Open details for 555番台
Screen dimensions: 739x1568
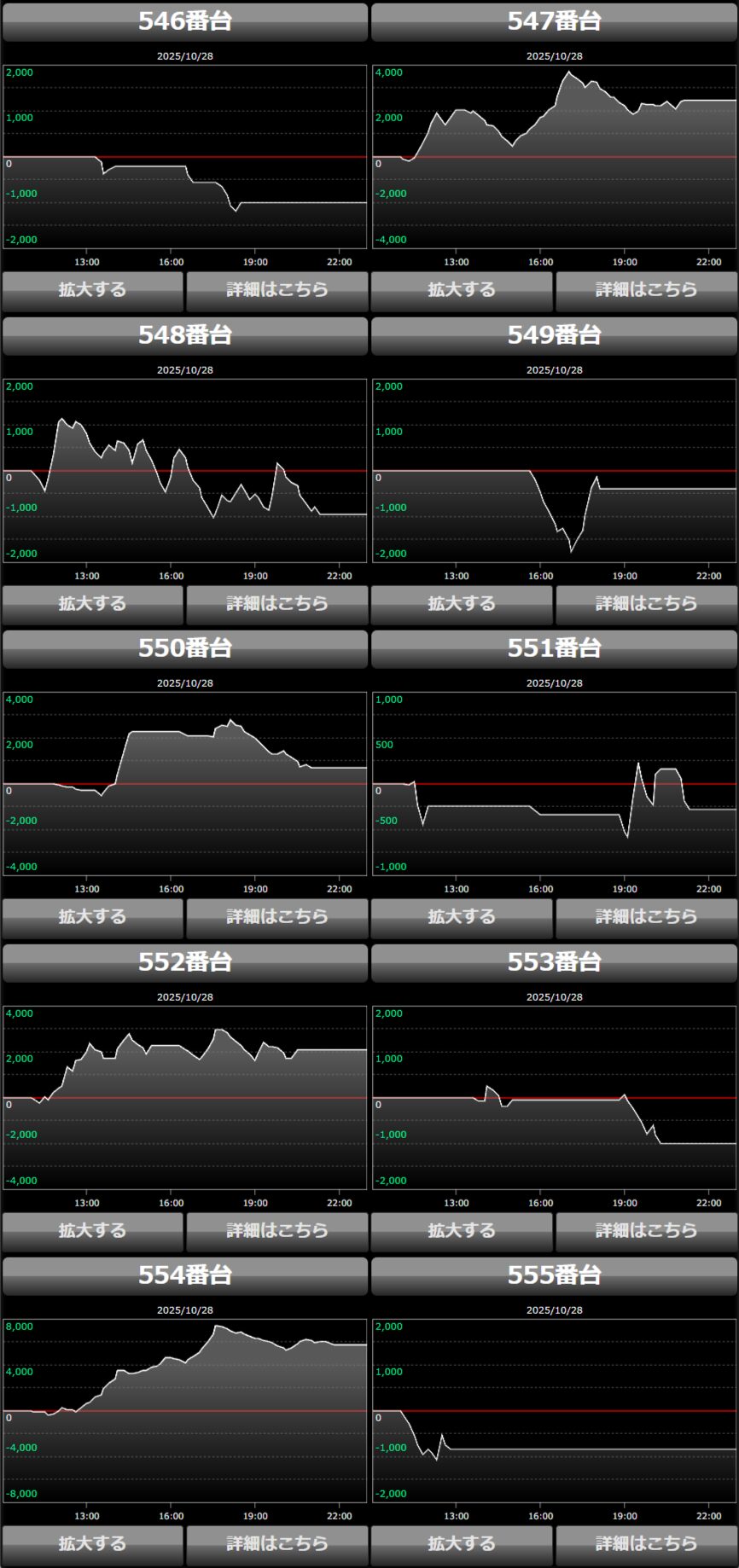(x=646, y=1544)
